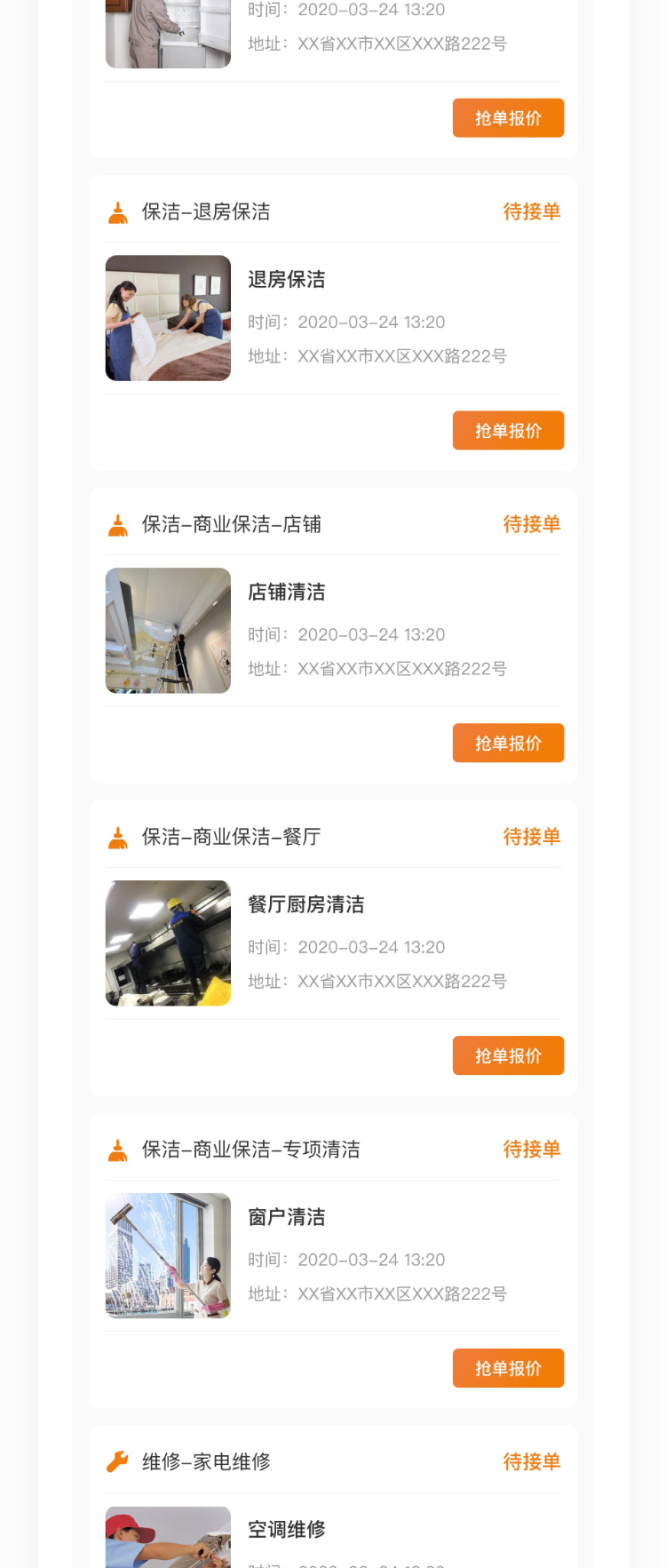Quote on the 餐厅厨房清洁 order
This screenshot has width=666, height=1568.
tap(508, 1056)
